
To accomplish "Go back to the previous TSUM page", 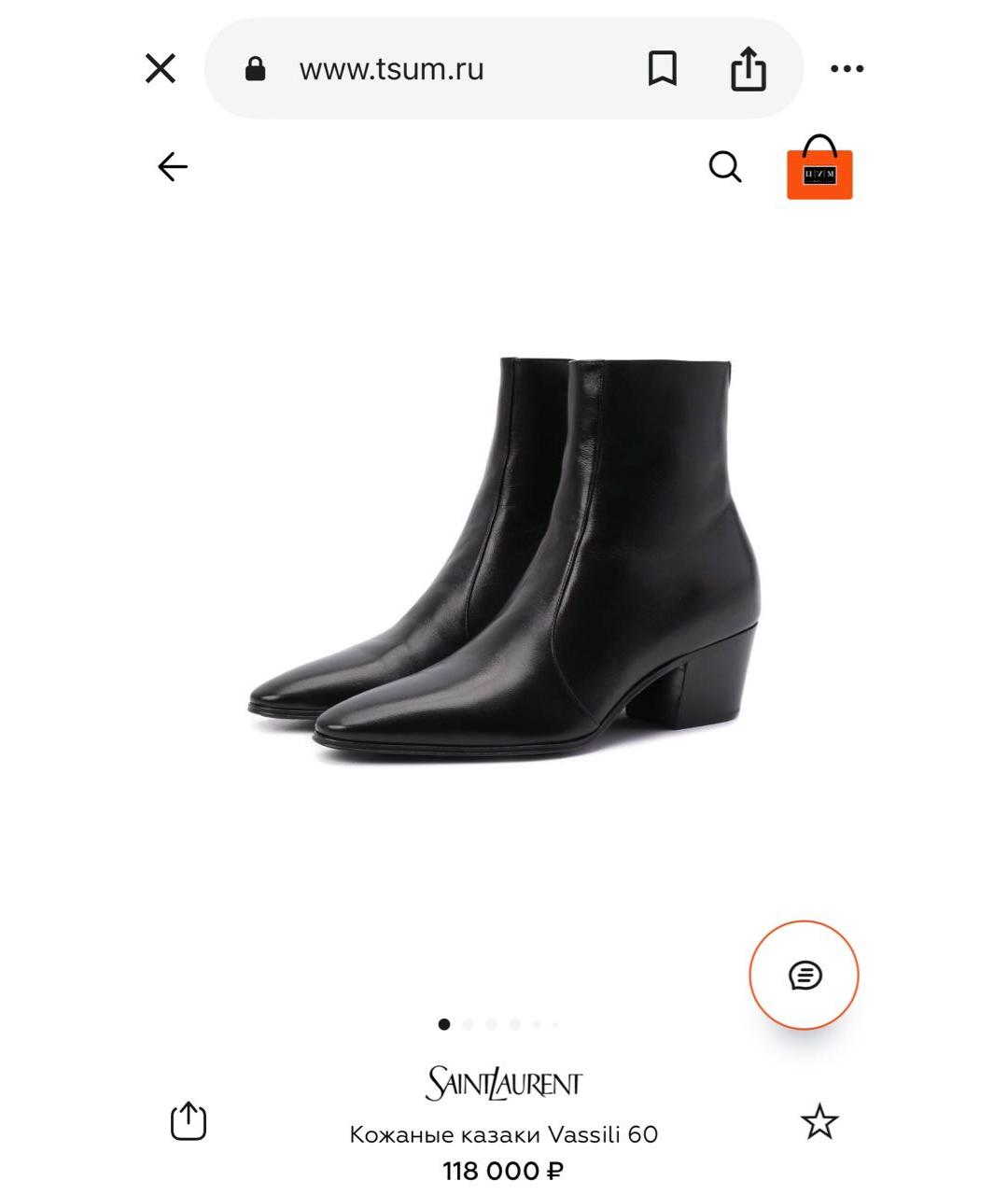I will [173, 168].
